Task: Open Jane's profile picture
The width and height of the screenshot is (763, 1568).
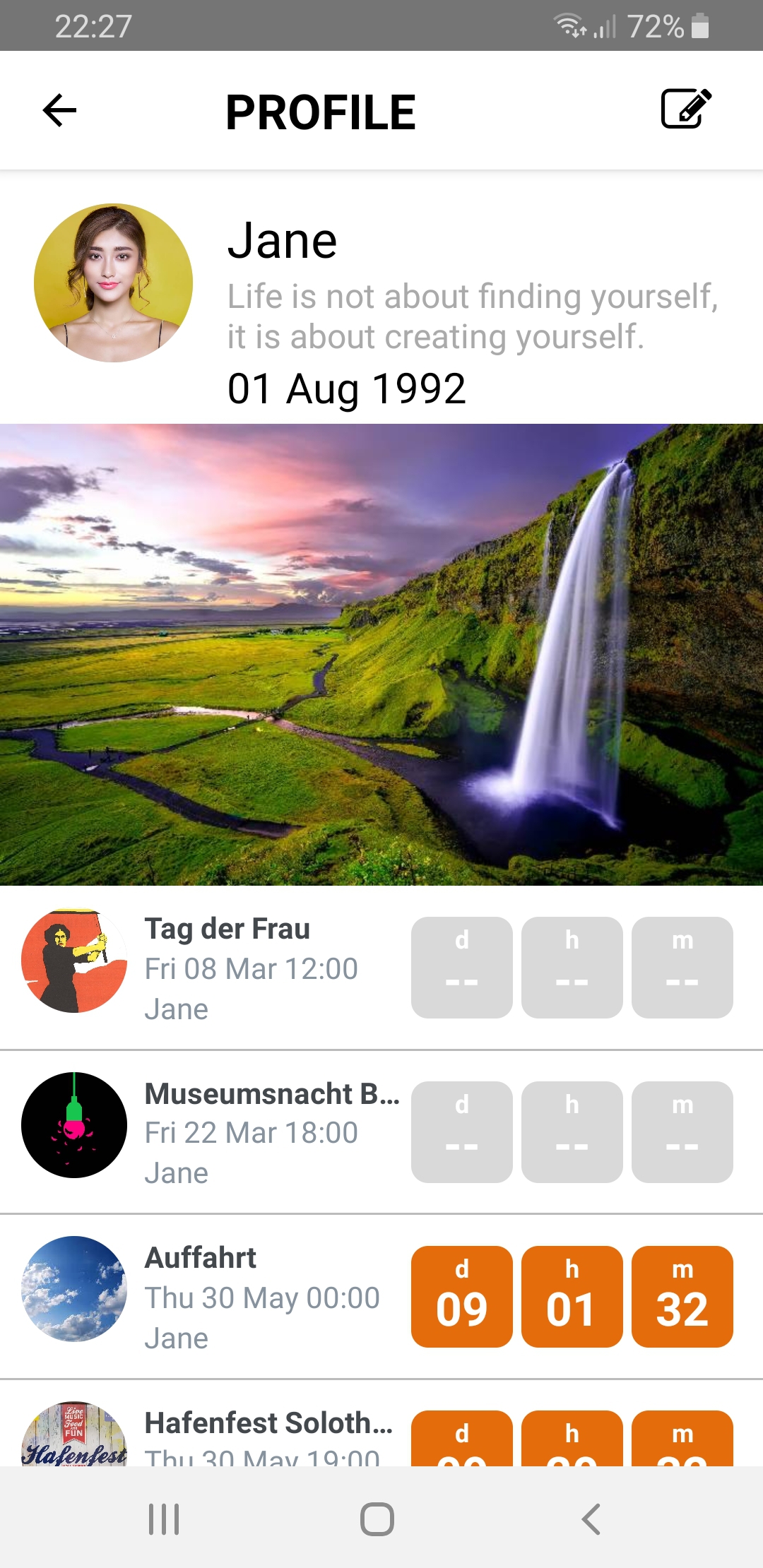Action: tap(113, 283)
